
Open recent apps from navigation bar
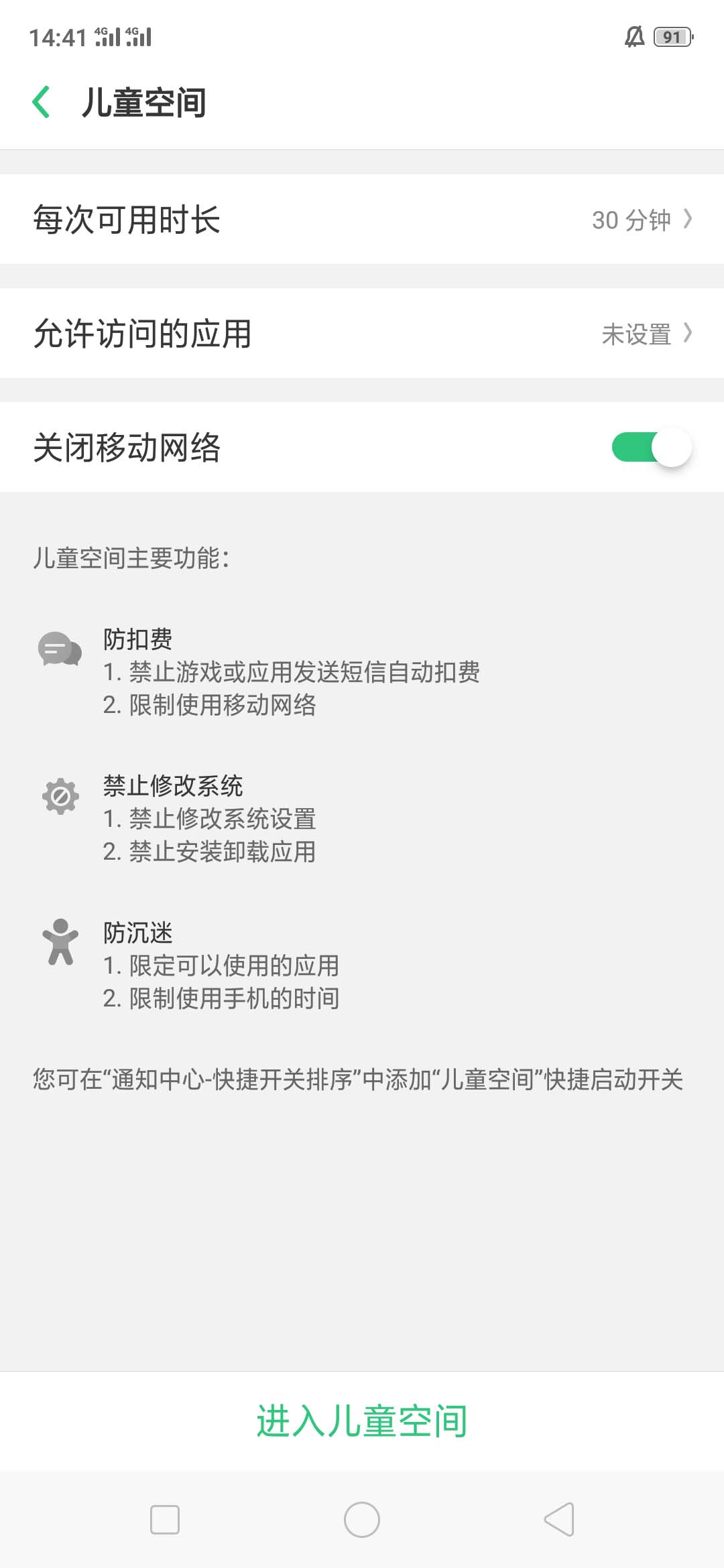pos(165,1519)
